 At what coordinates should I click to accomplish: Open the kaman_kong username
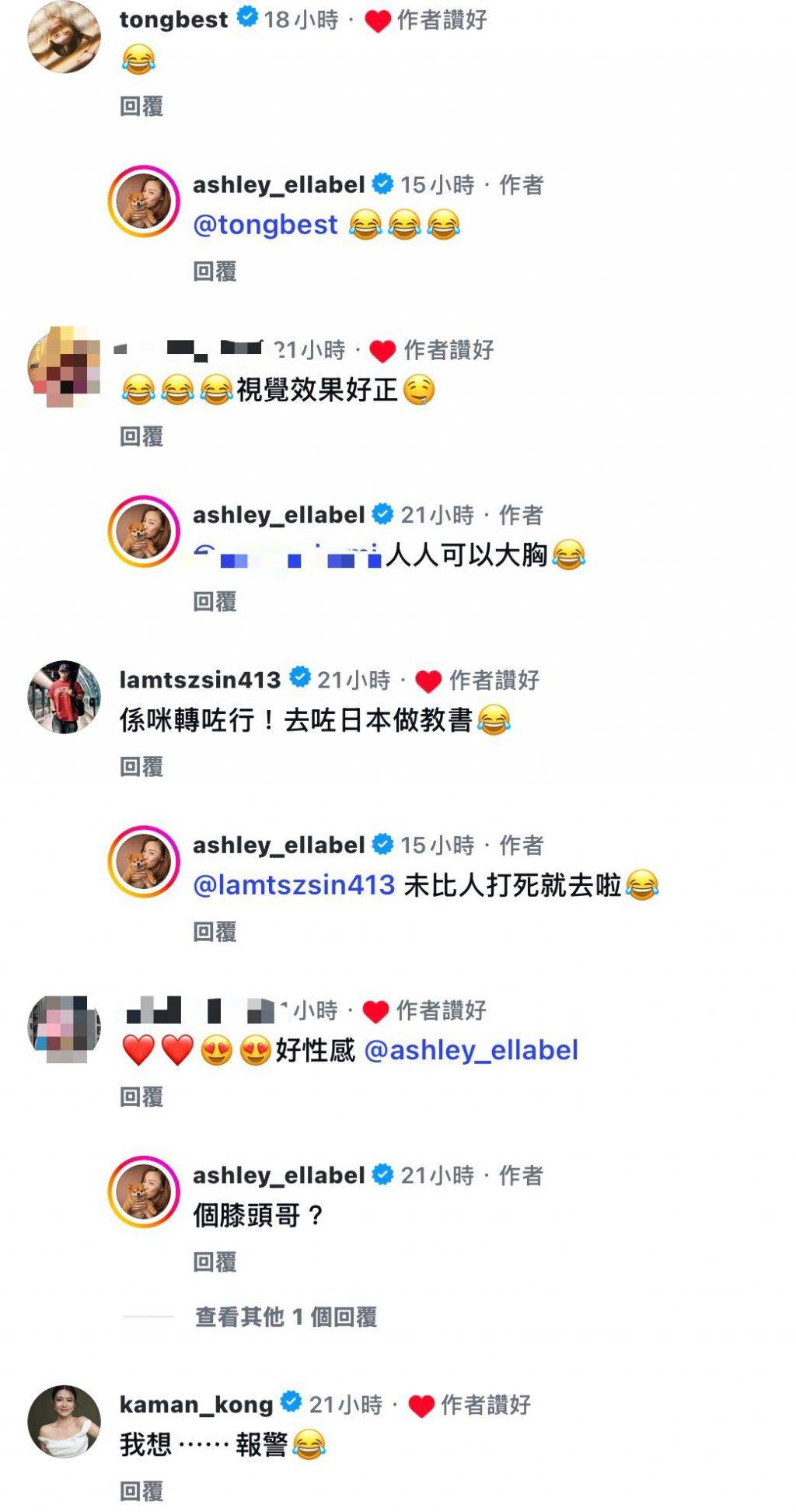(196, 1405)
